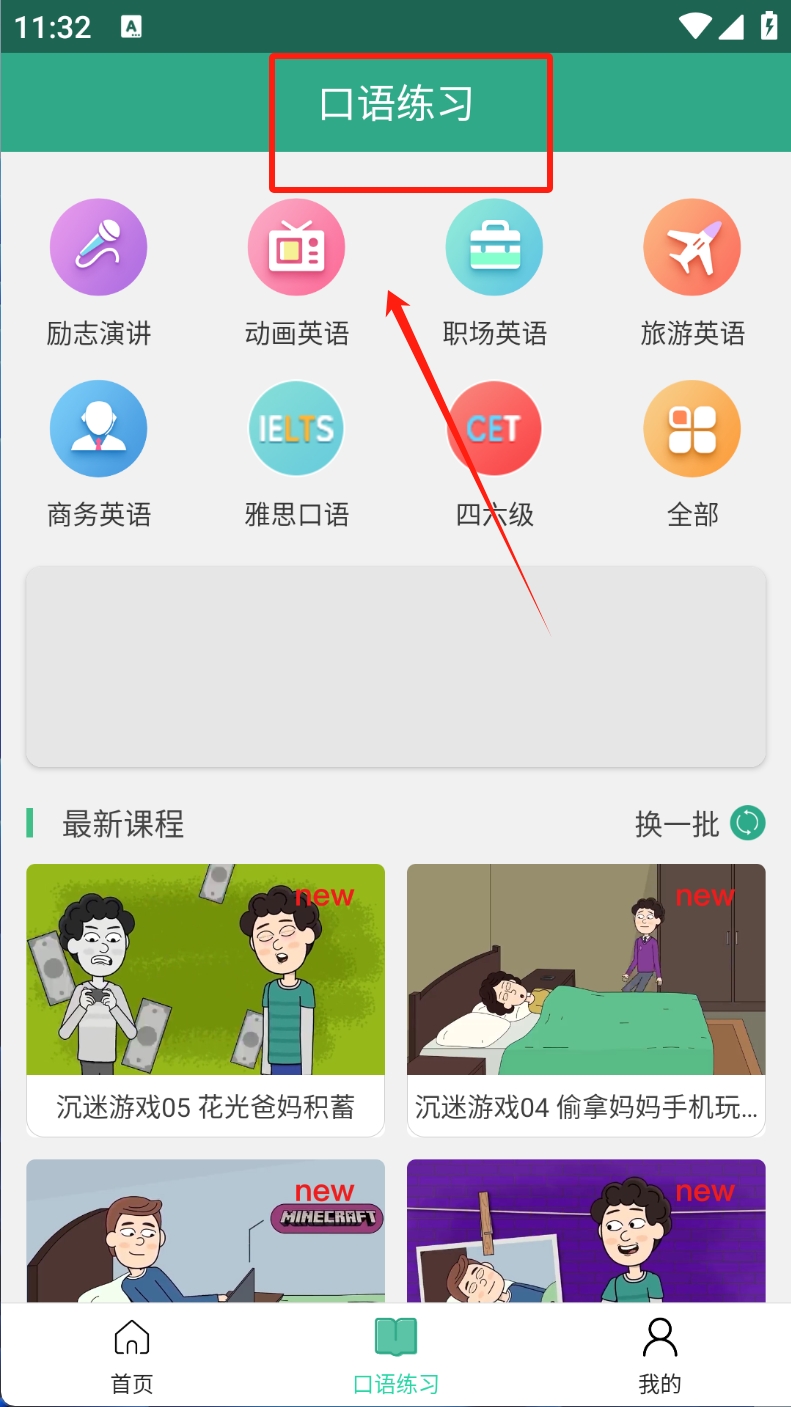Image resolution: width=791 pixels, height=1407 pixels.
Task: Open course 沉迷游戏05 花光爸妈积蓄
Action: click(205, 1000)
